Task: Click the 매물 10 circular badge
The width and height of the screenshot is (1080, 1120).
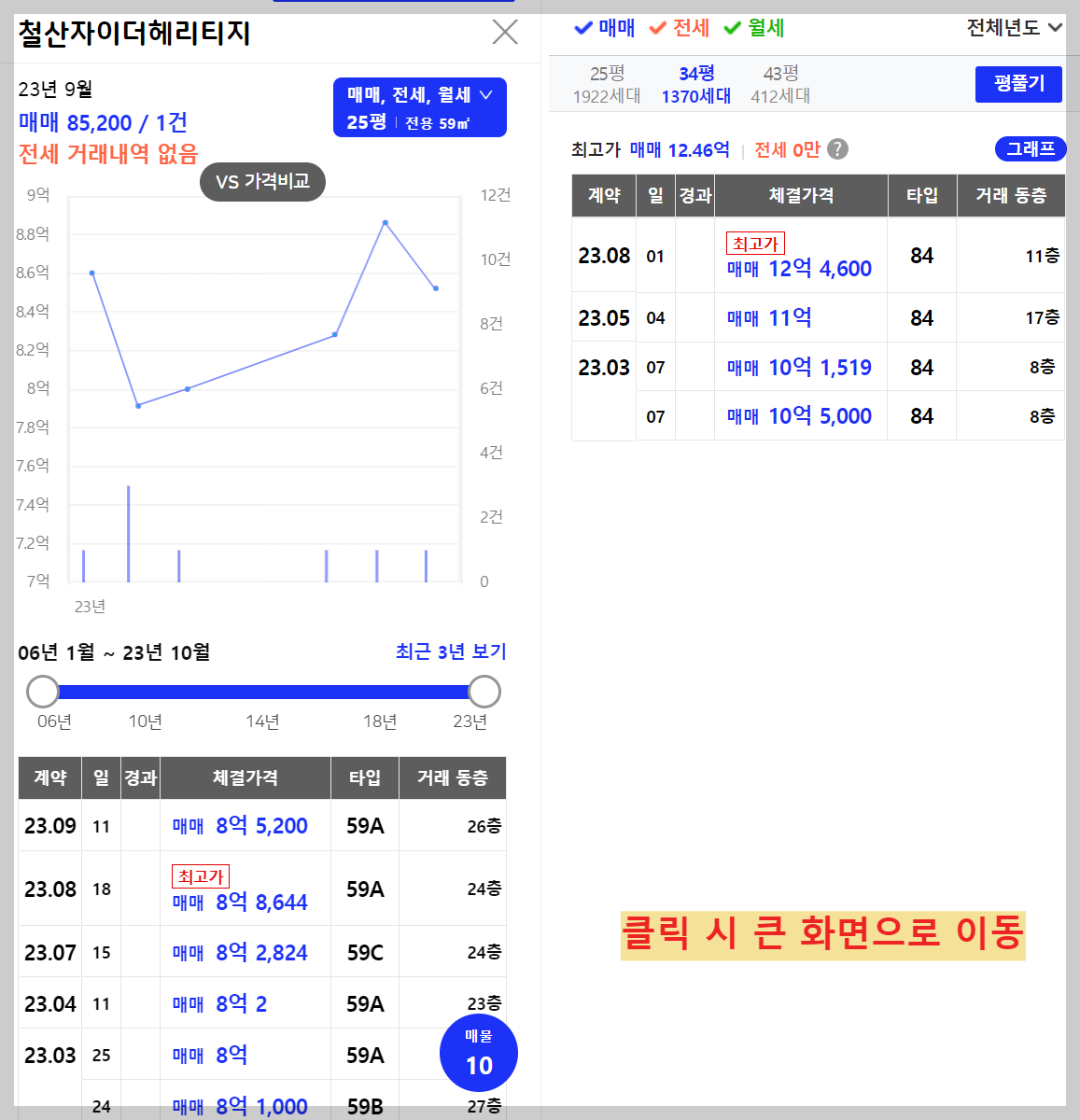Action: coord(479,1053)
